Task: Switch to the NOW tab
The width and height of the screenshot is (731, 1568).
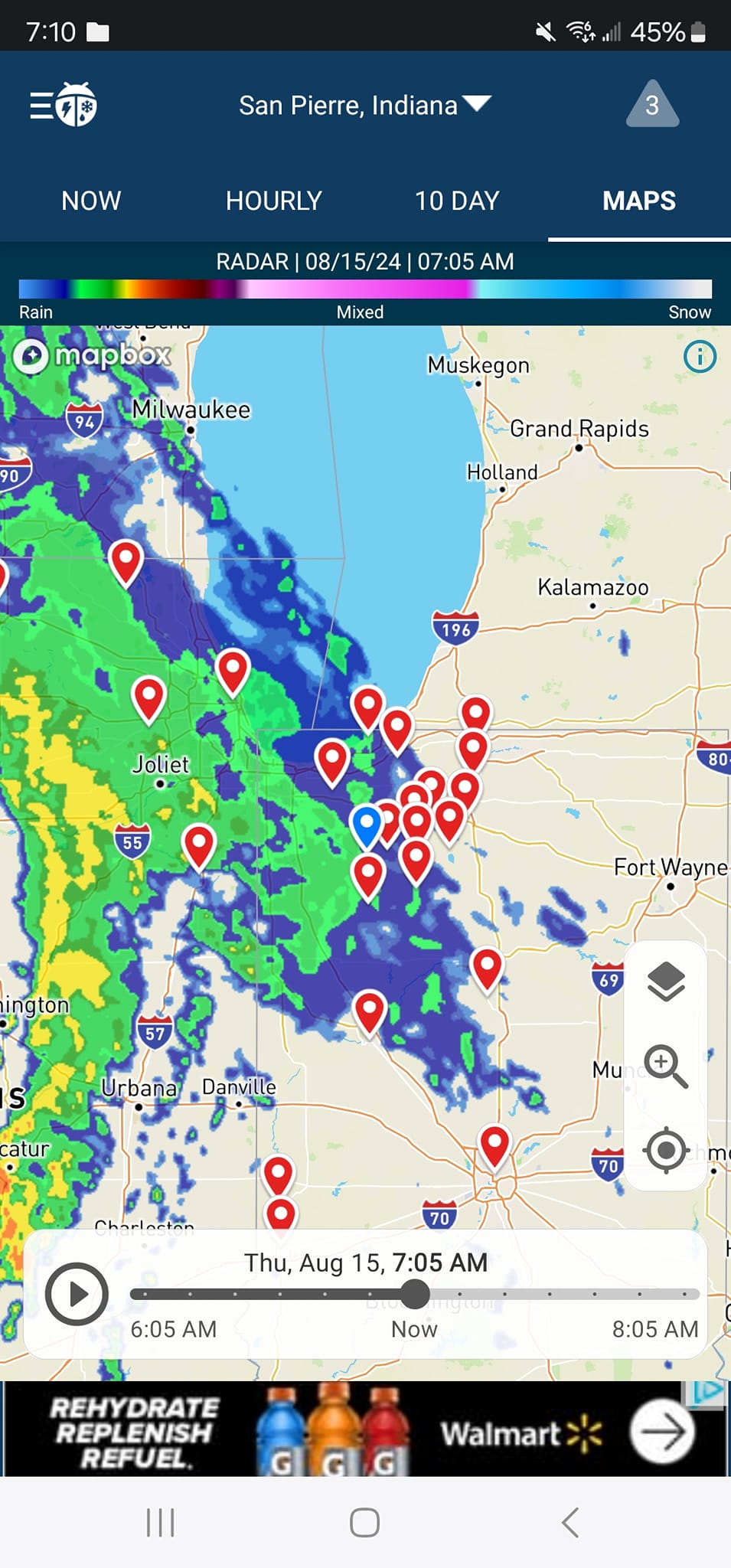Action: (91, 201)
